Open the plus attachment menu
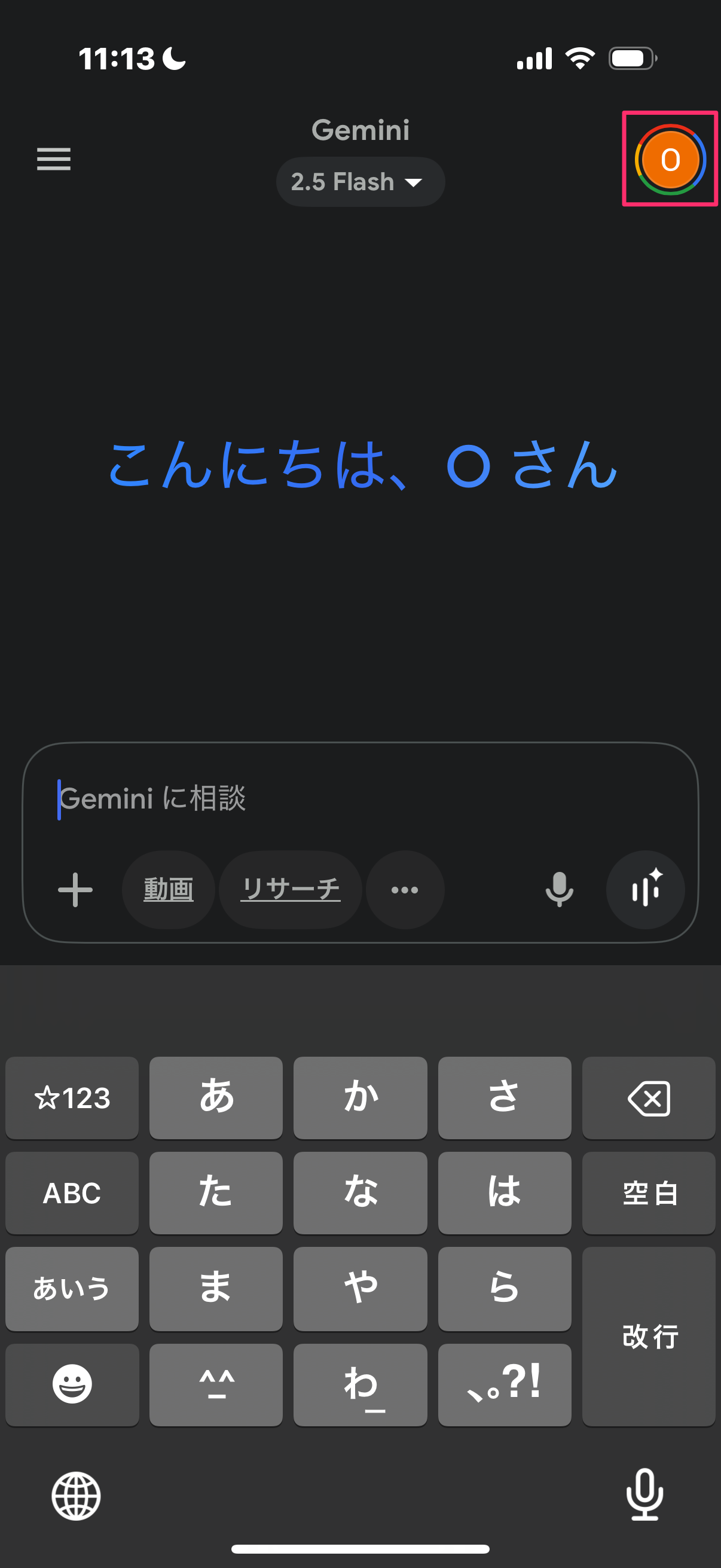Screen dimensions: 721x1568 point(75,889)
